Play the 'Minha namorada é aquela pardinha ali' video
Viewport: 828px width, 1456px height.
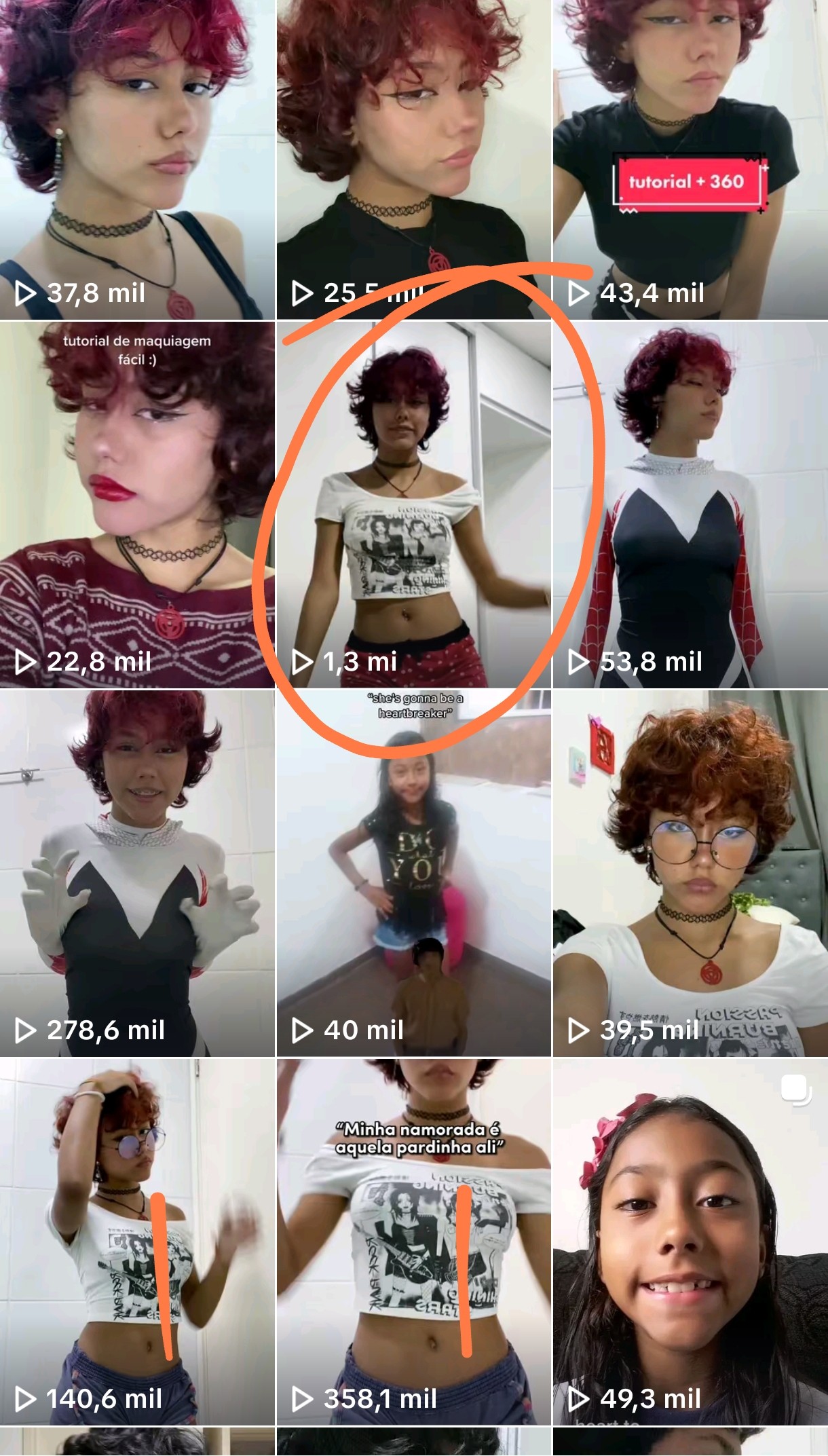[413, 1242]
